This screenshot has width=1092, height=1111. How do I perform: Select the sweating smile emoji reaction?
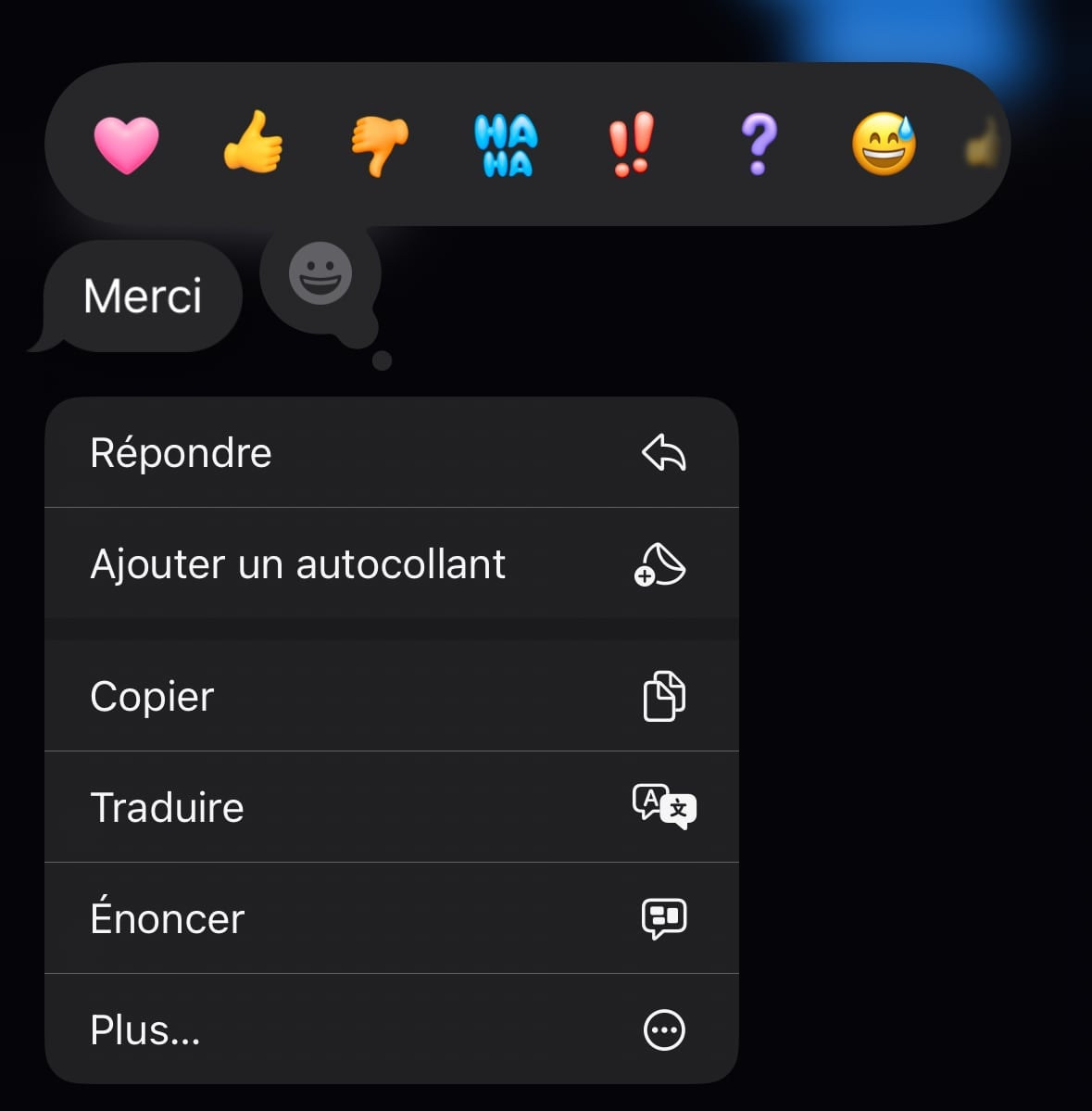pos(885,145)
